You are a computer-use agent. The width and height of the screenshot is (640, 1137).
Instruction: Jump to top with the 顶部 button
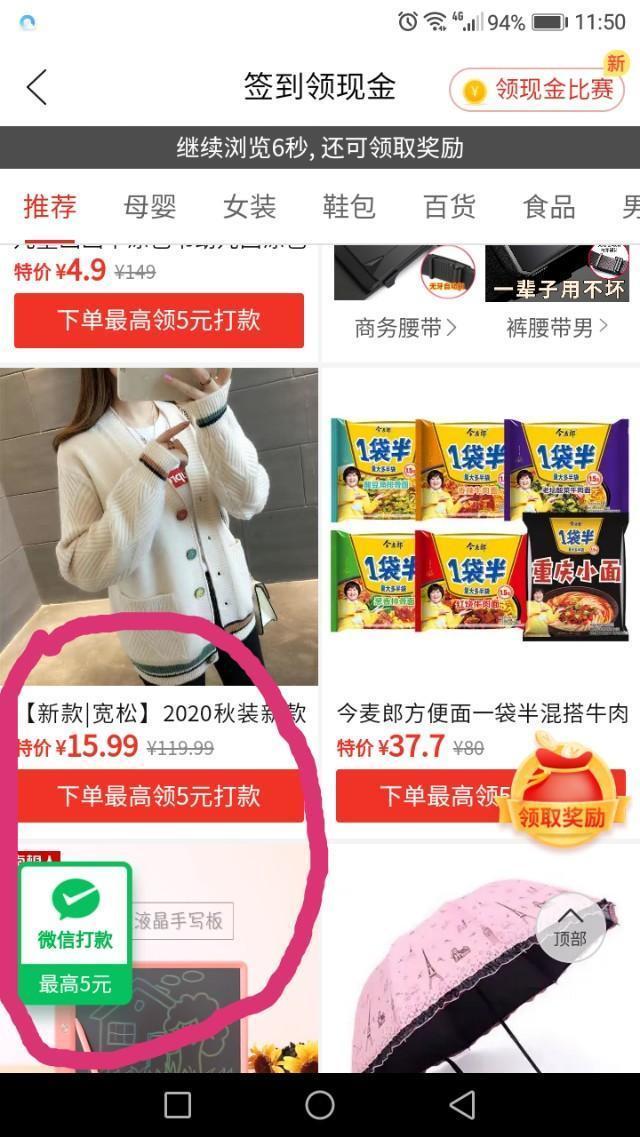[569, 927]
